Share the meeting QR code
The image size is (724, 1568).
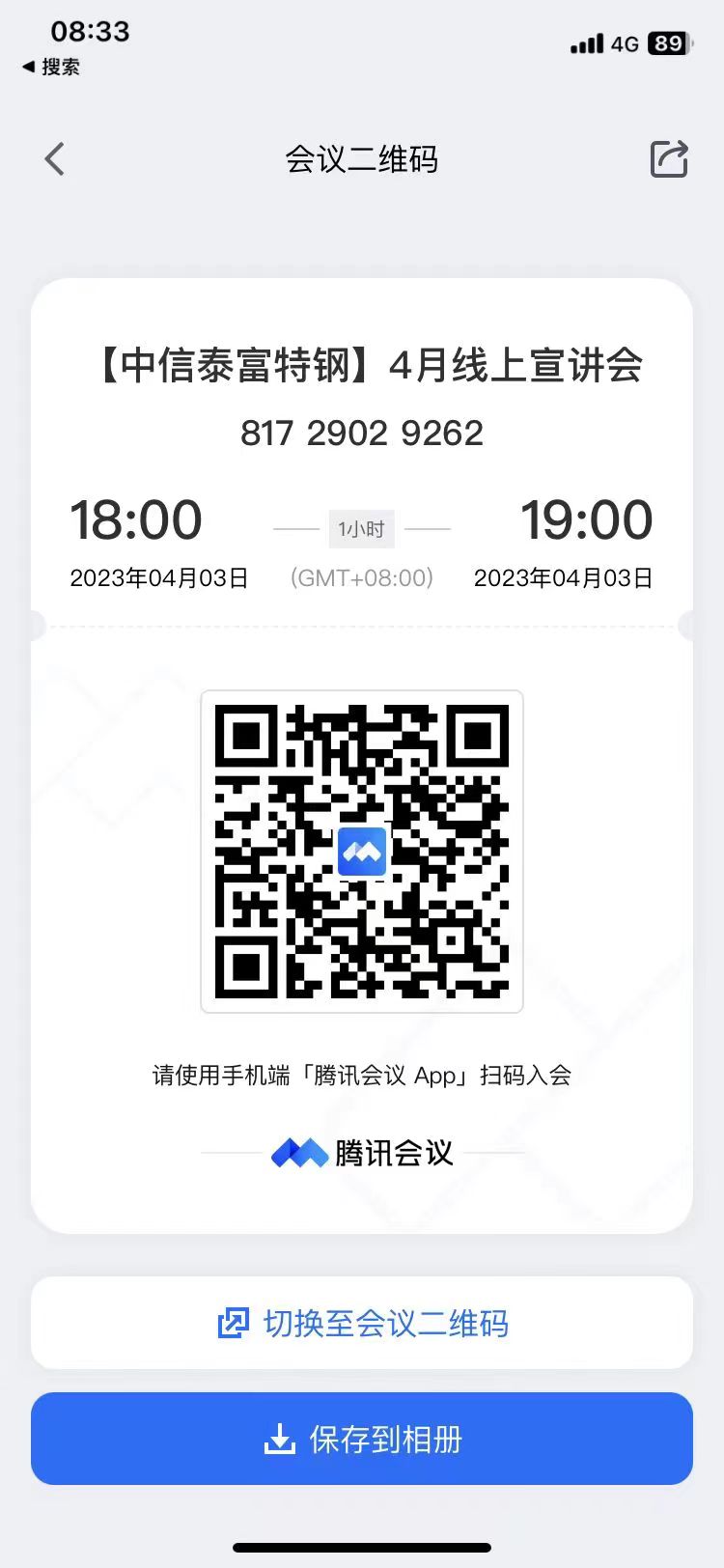[669, 159]
